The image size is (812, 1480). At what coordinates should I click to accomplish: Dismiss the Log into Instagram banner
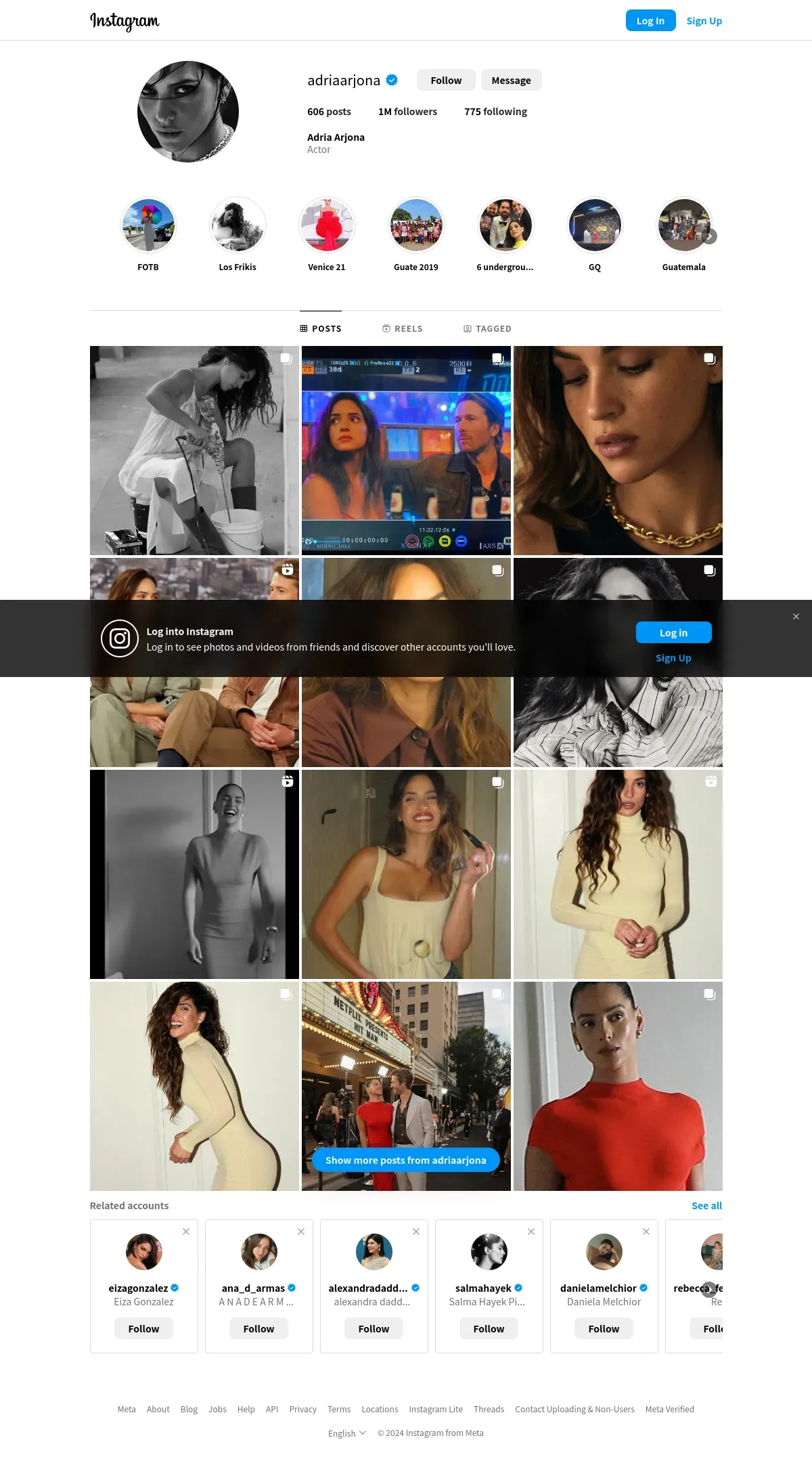click(x=796, y=616)
